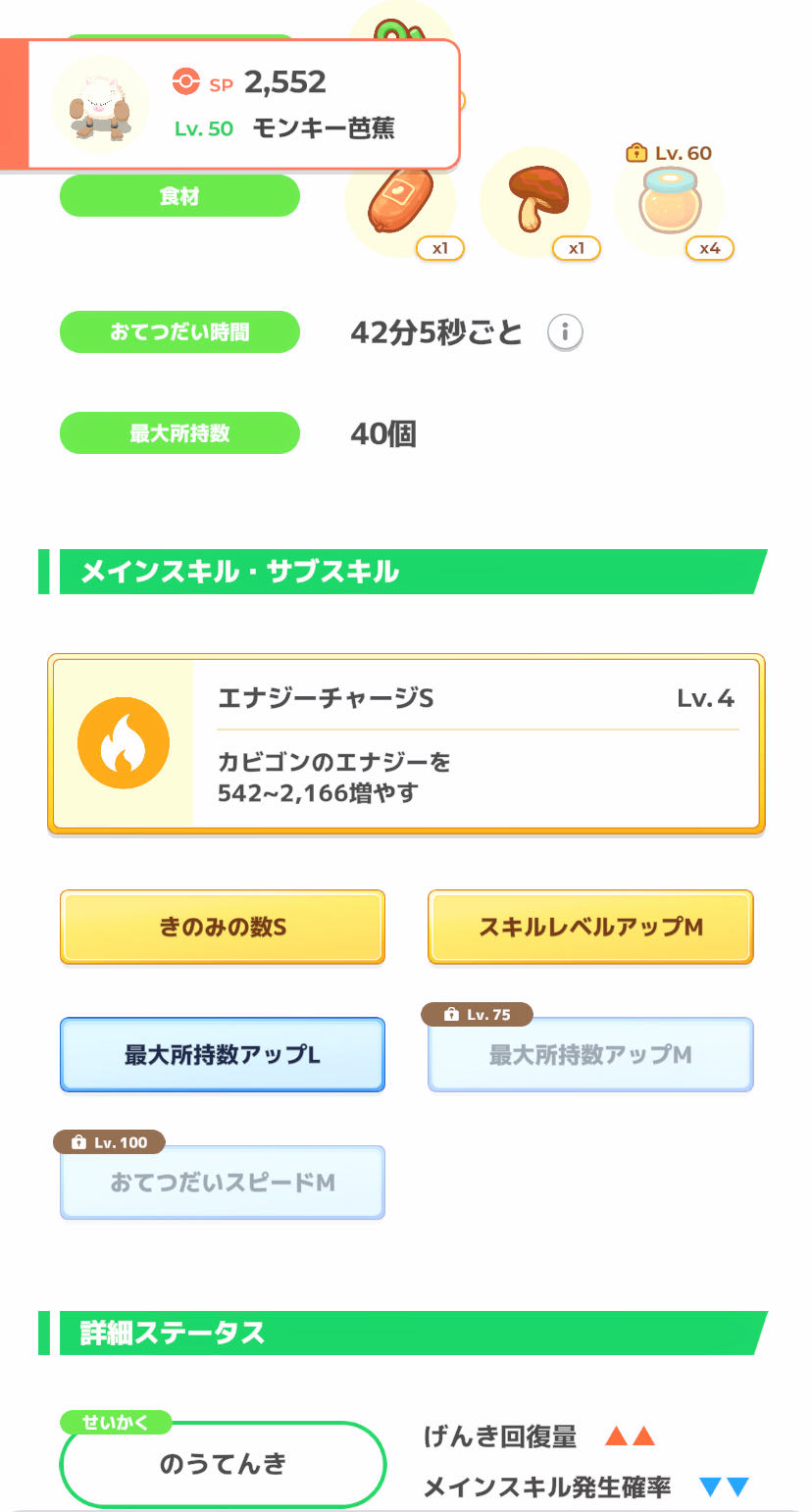Open info icon next to おてつだい時間

click(565, 332)
